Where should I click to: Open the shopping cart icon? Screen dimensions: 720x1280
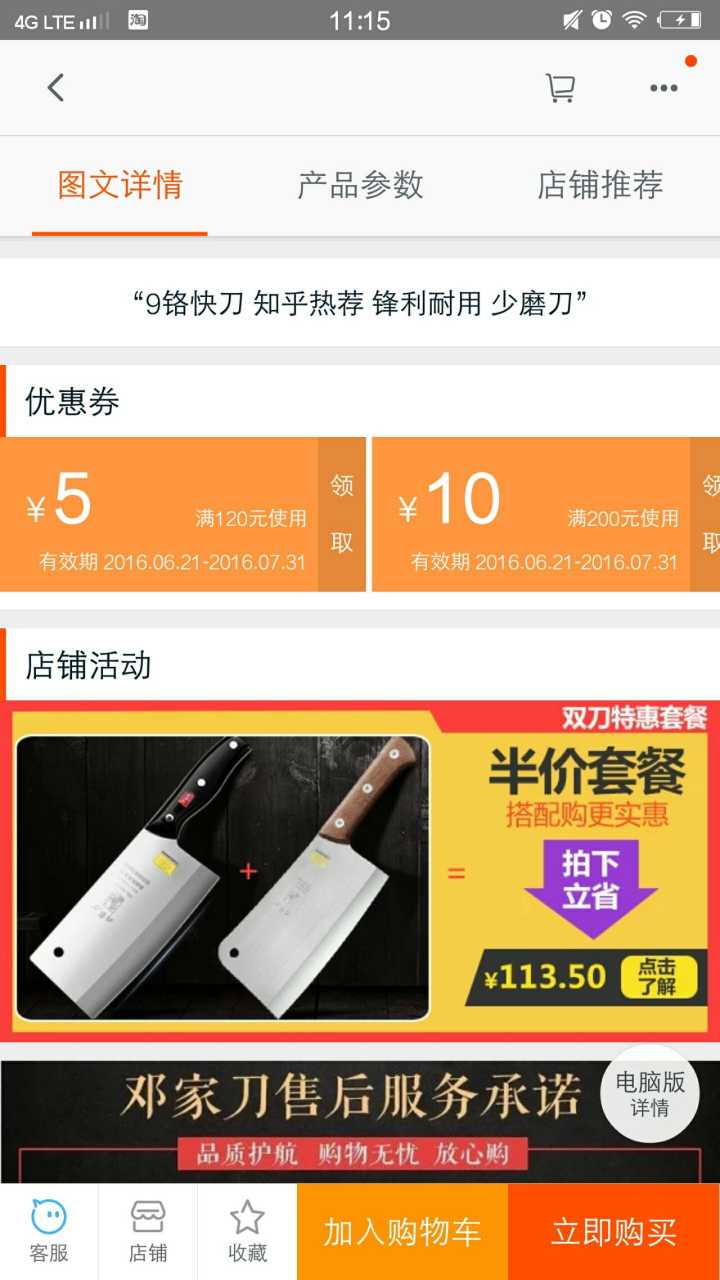point(560,88)
